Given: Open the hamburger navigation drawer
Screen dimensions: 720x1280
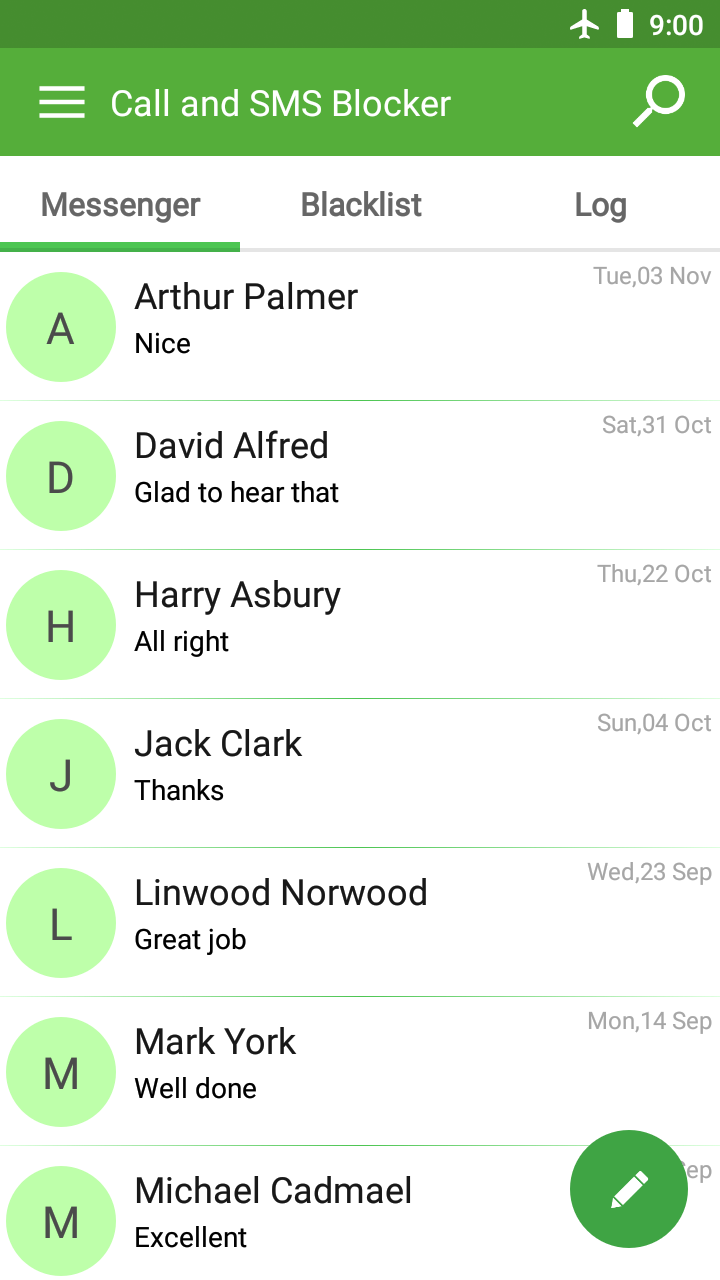Looking at the screenshot, I should (x=61, y=103).
